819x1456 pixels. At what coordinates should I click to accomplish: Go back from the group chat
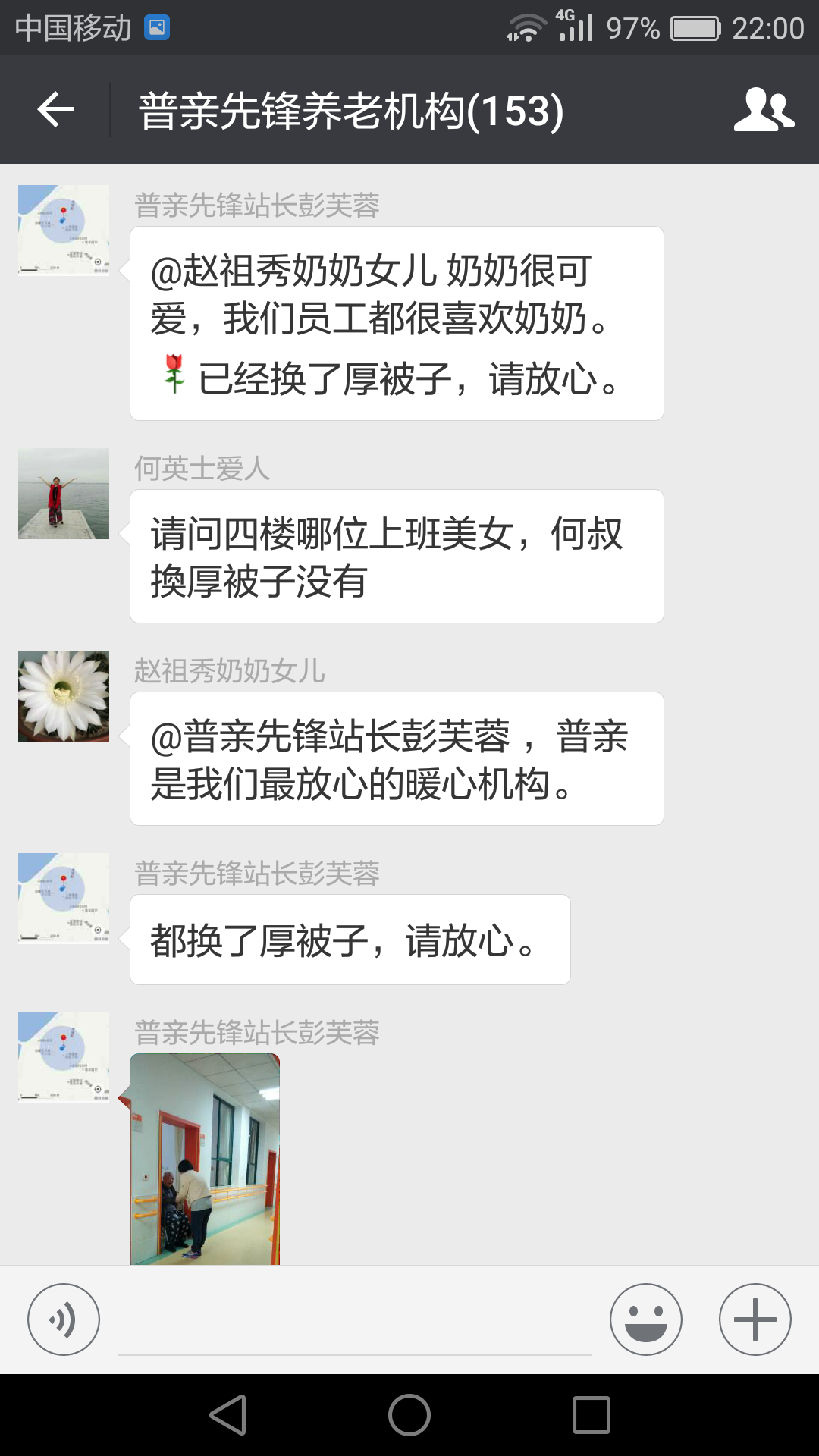click(x=55, y=110)
